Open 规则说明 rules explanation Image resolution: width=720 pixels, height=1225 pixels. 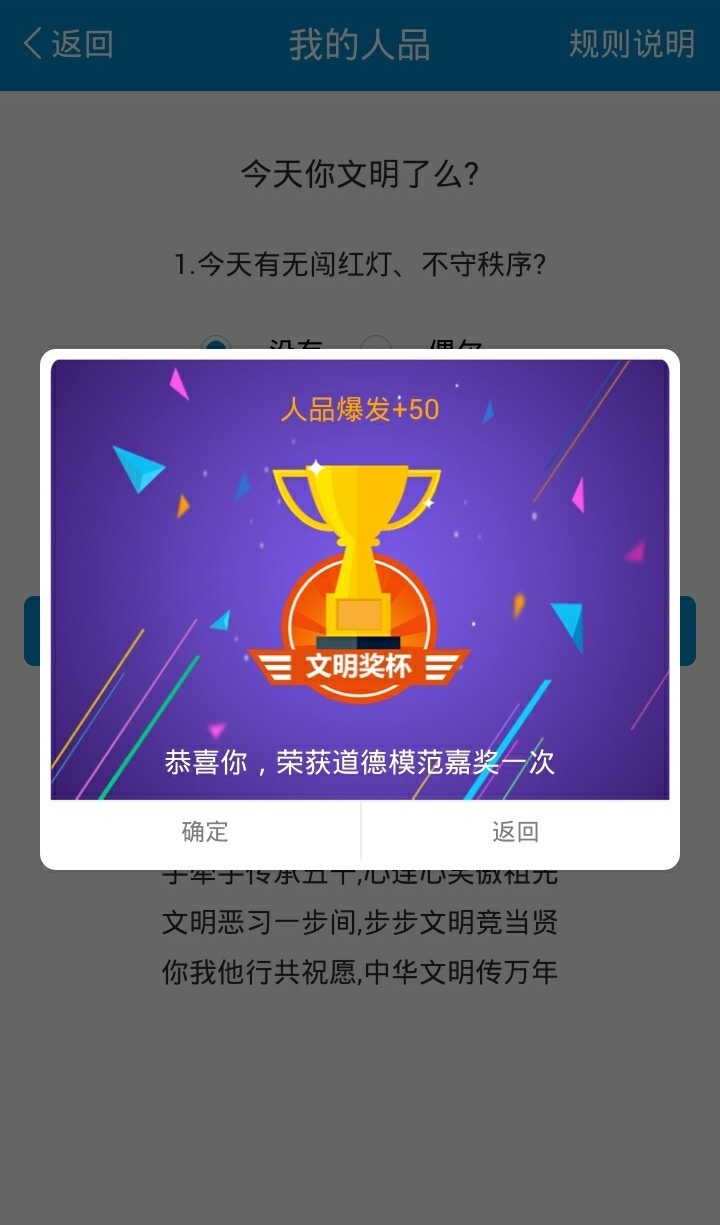tap(631, 44)
